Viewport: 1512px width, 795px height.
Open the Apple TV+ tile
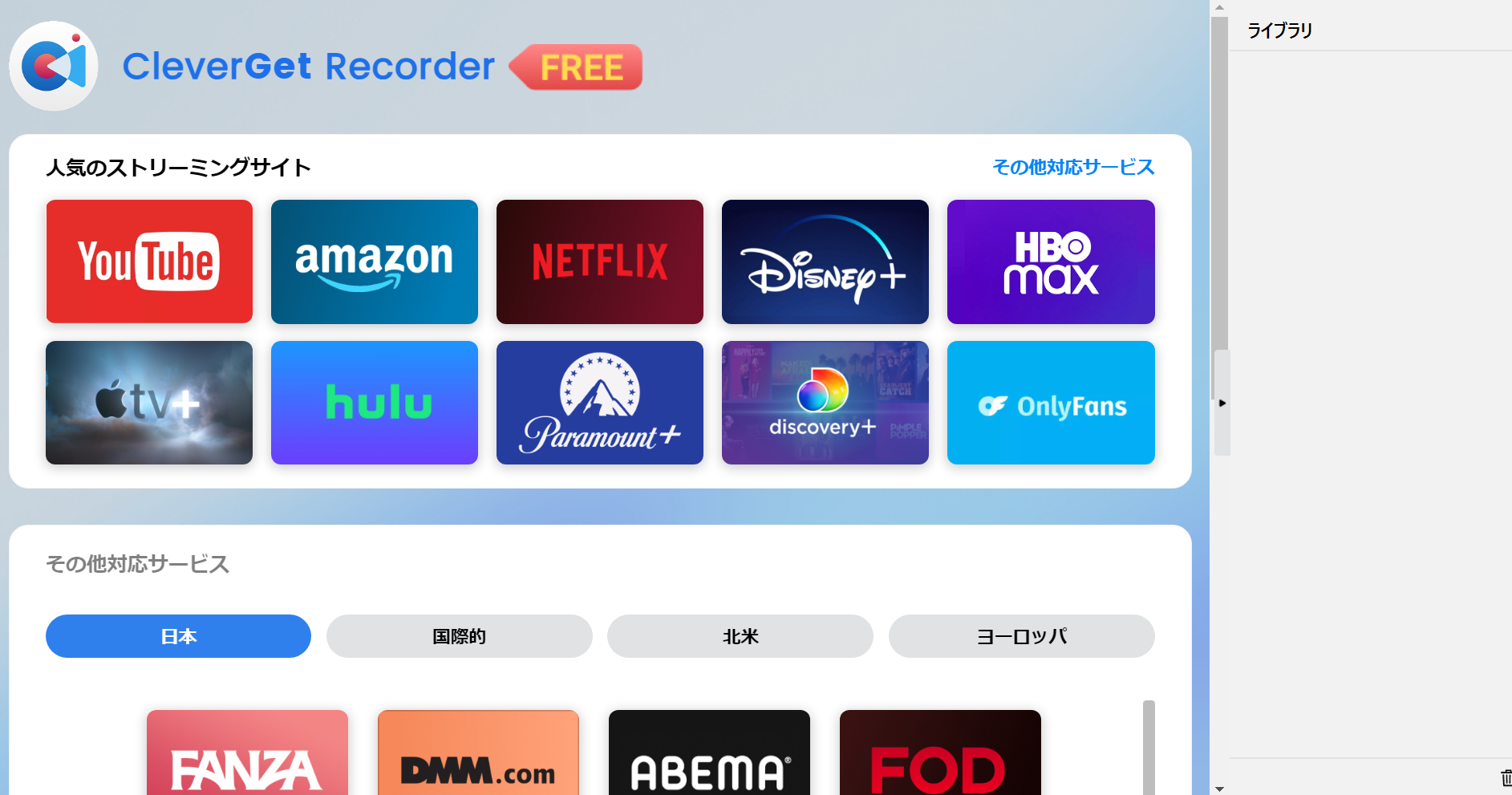tap(149, 403)
